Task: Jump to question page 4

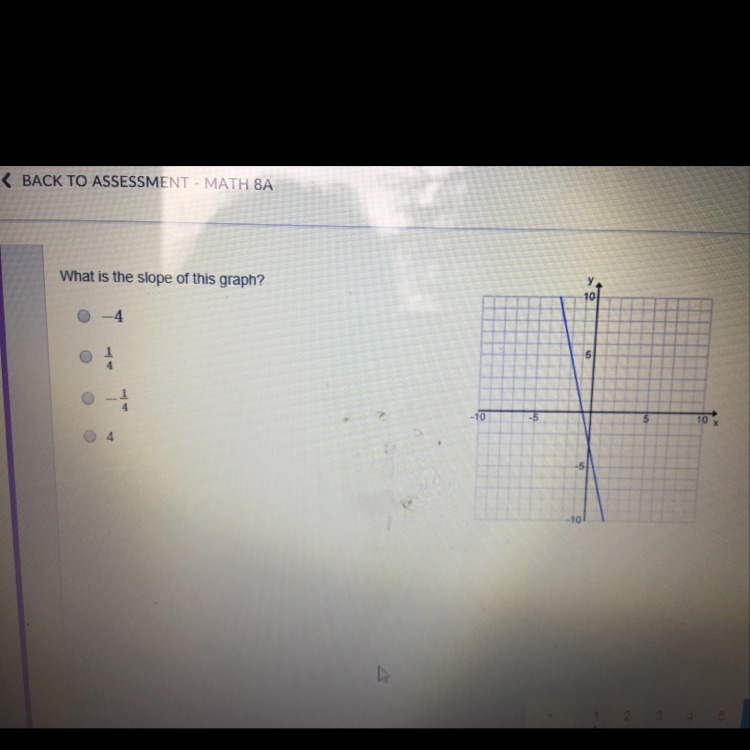Action: point(690,716)
